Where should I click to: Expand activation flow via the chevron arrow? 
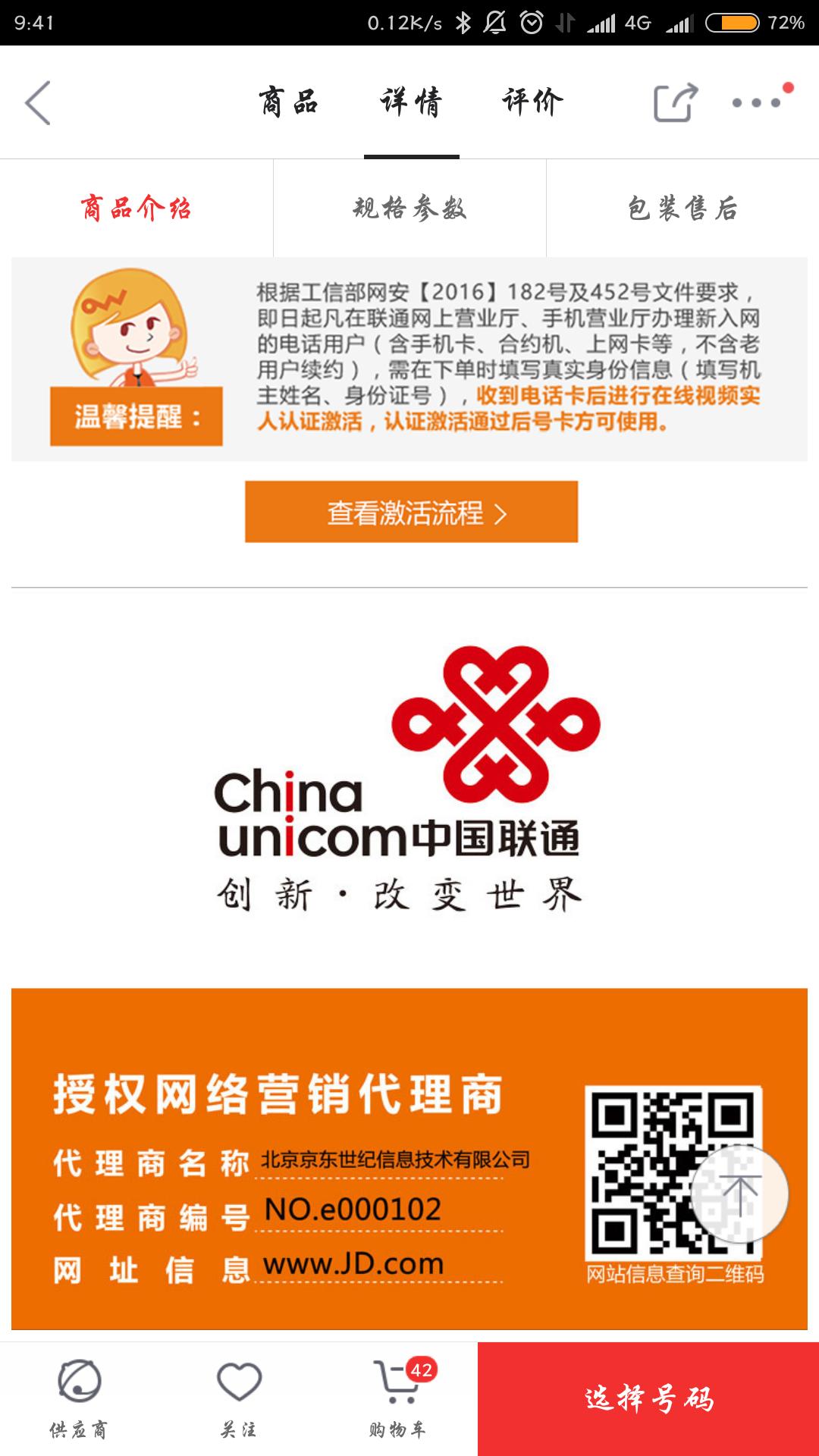502,514
